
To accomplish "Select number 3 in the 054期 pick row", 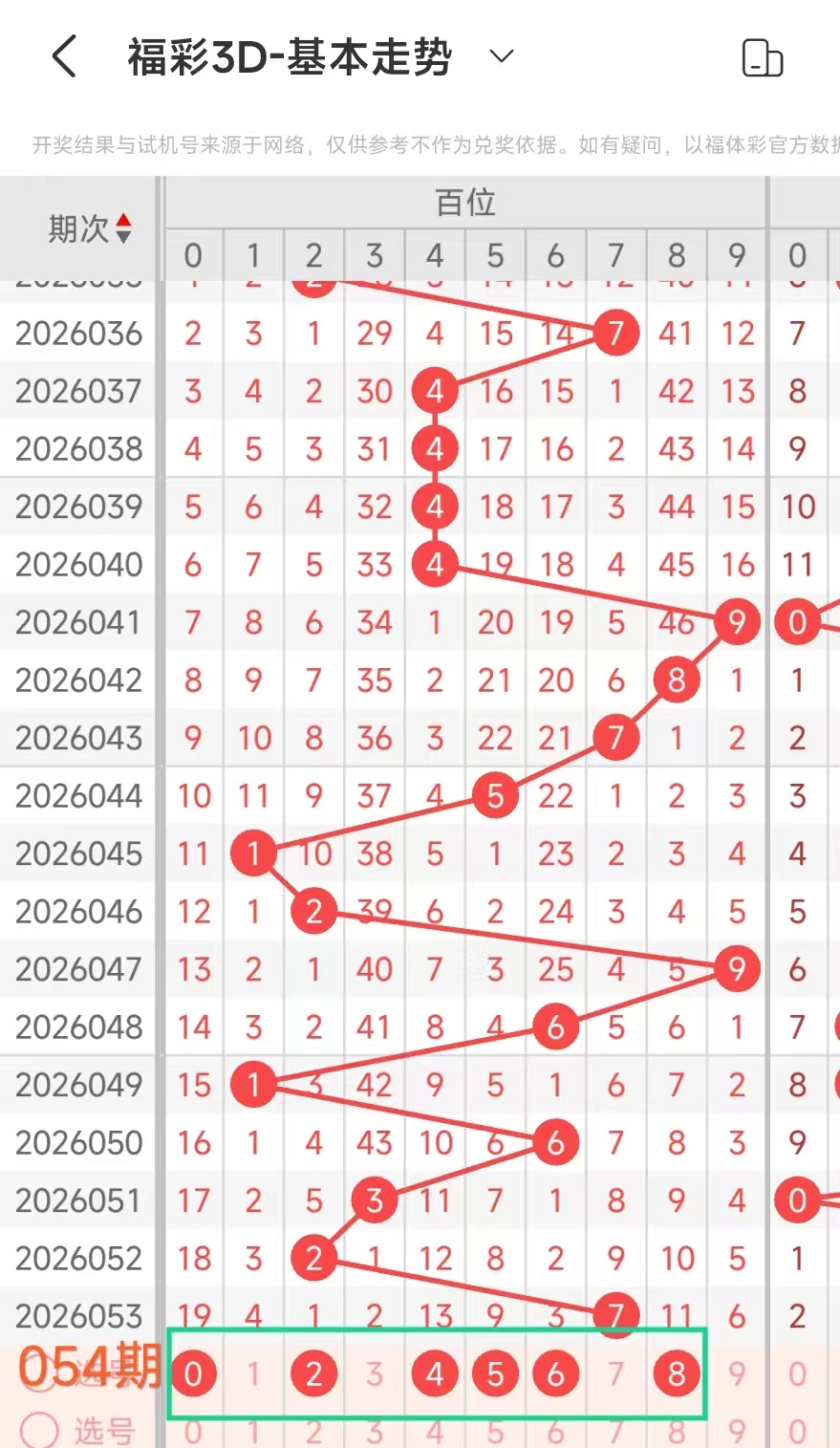I will [374, 1374].
